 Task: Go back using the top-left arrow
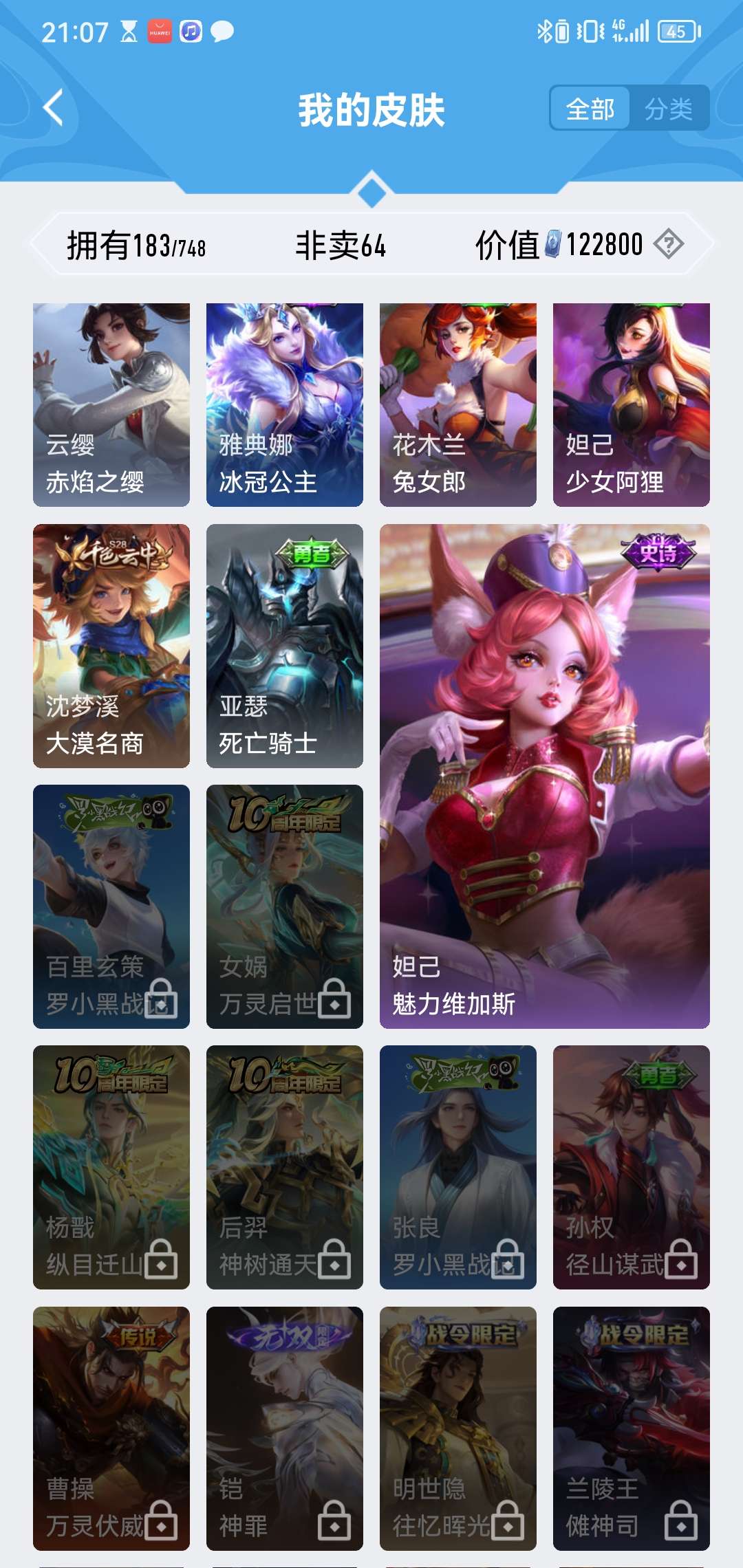54,107
